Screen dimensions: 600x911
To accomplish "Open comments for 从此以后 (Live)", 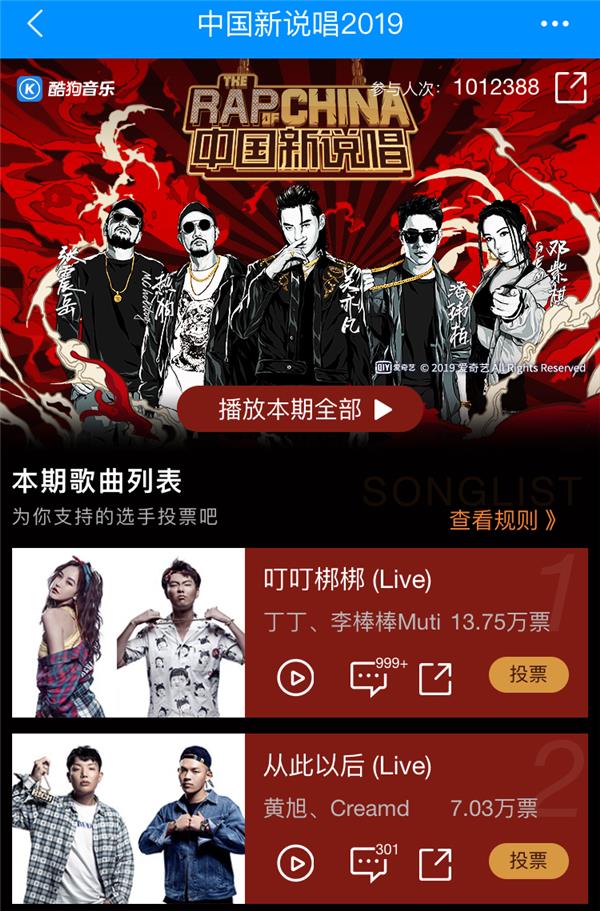I will click(x=369, y=863).
